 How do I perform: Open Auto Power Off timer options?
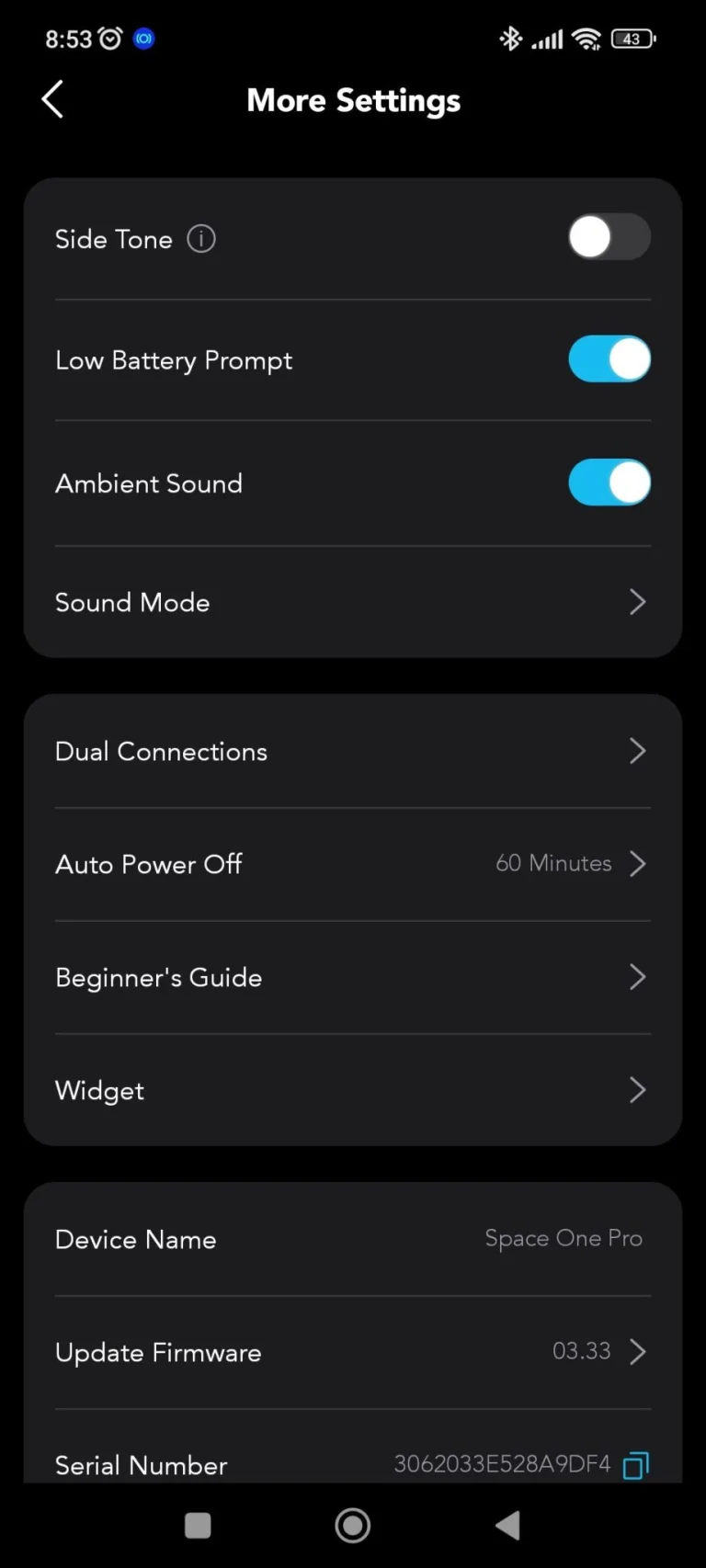click(353, 864)
